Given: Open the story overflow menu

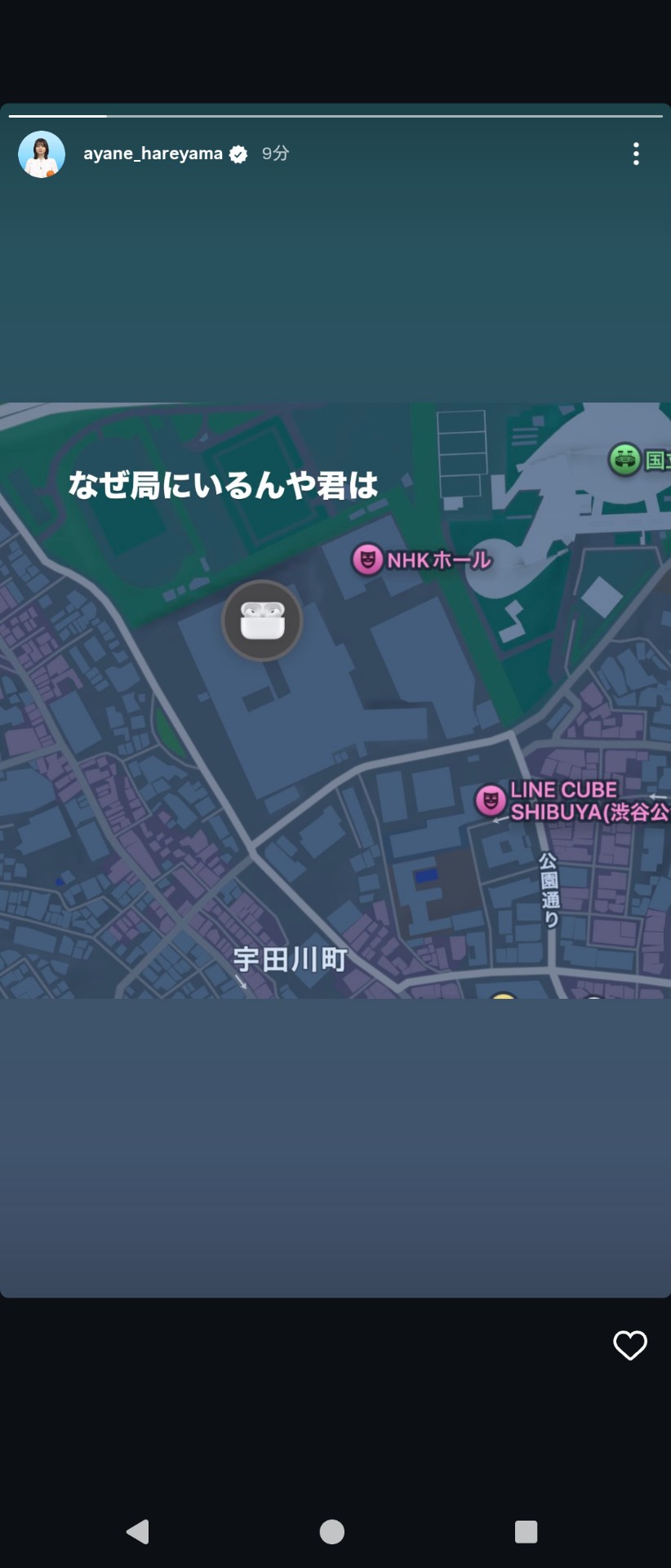Looking at the screenshot, I should [x=636, y=154].
